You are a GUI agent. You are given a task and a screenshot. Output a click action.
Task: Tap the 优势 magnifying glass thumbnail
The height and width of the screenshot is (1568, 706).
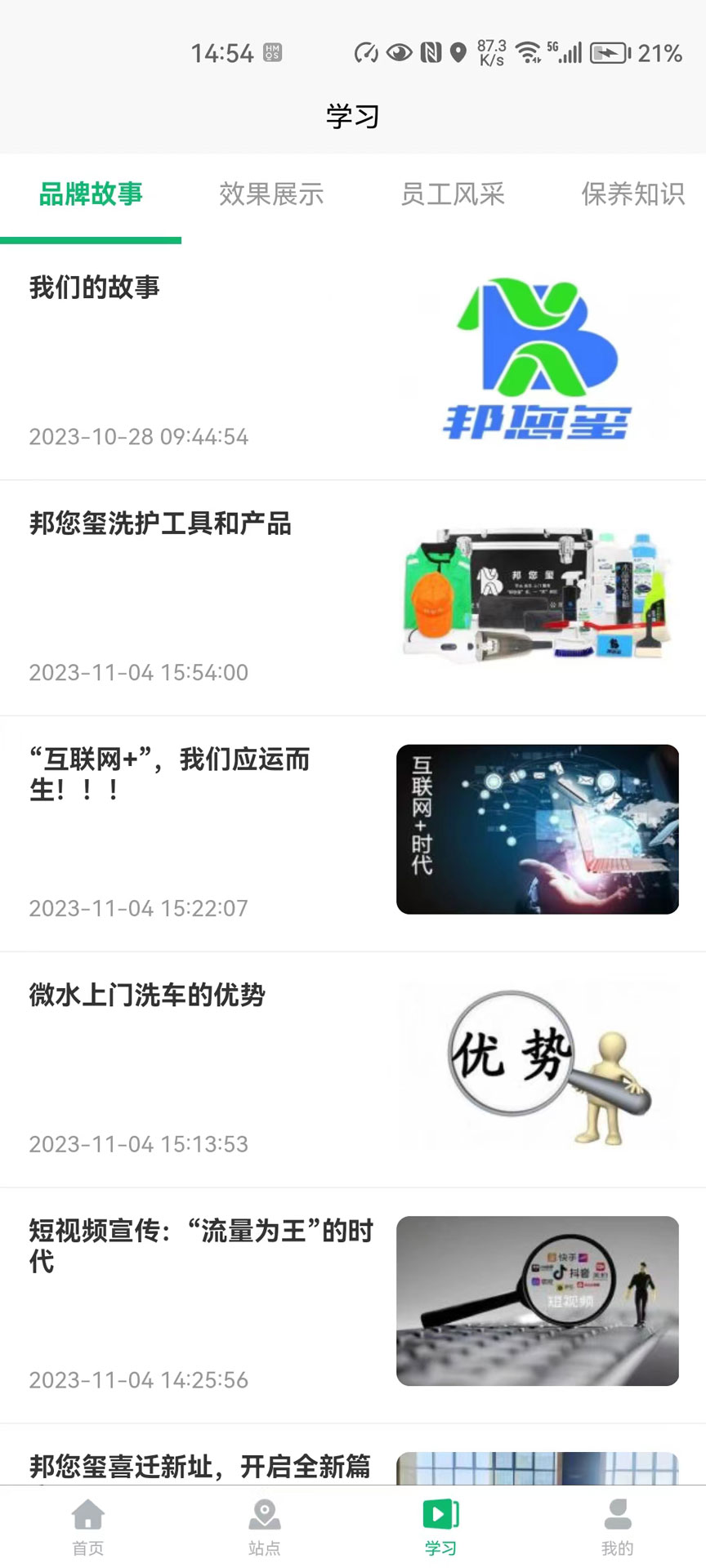538,1066
